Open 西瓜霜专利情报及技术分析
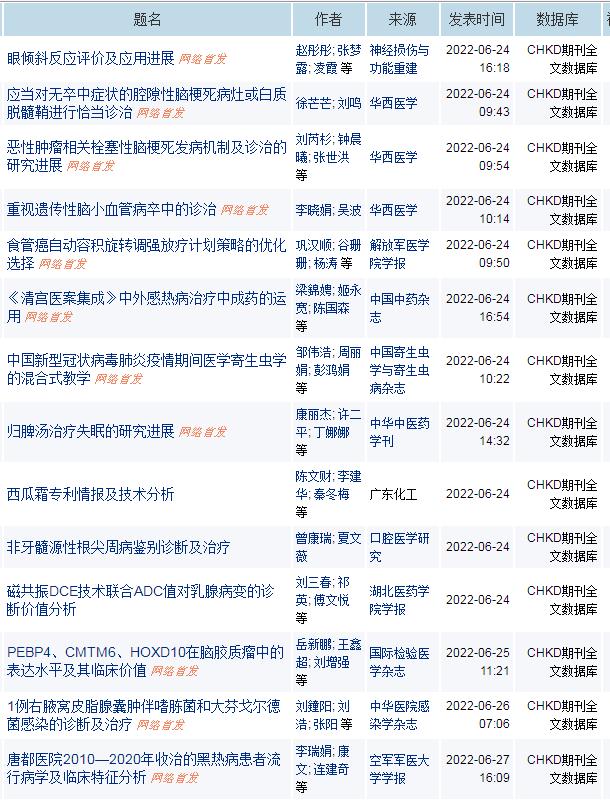The image size is (610, 800). coord(91,494)
